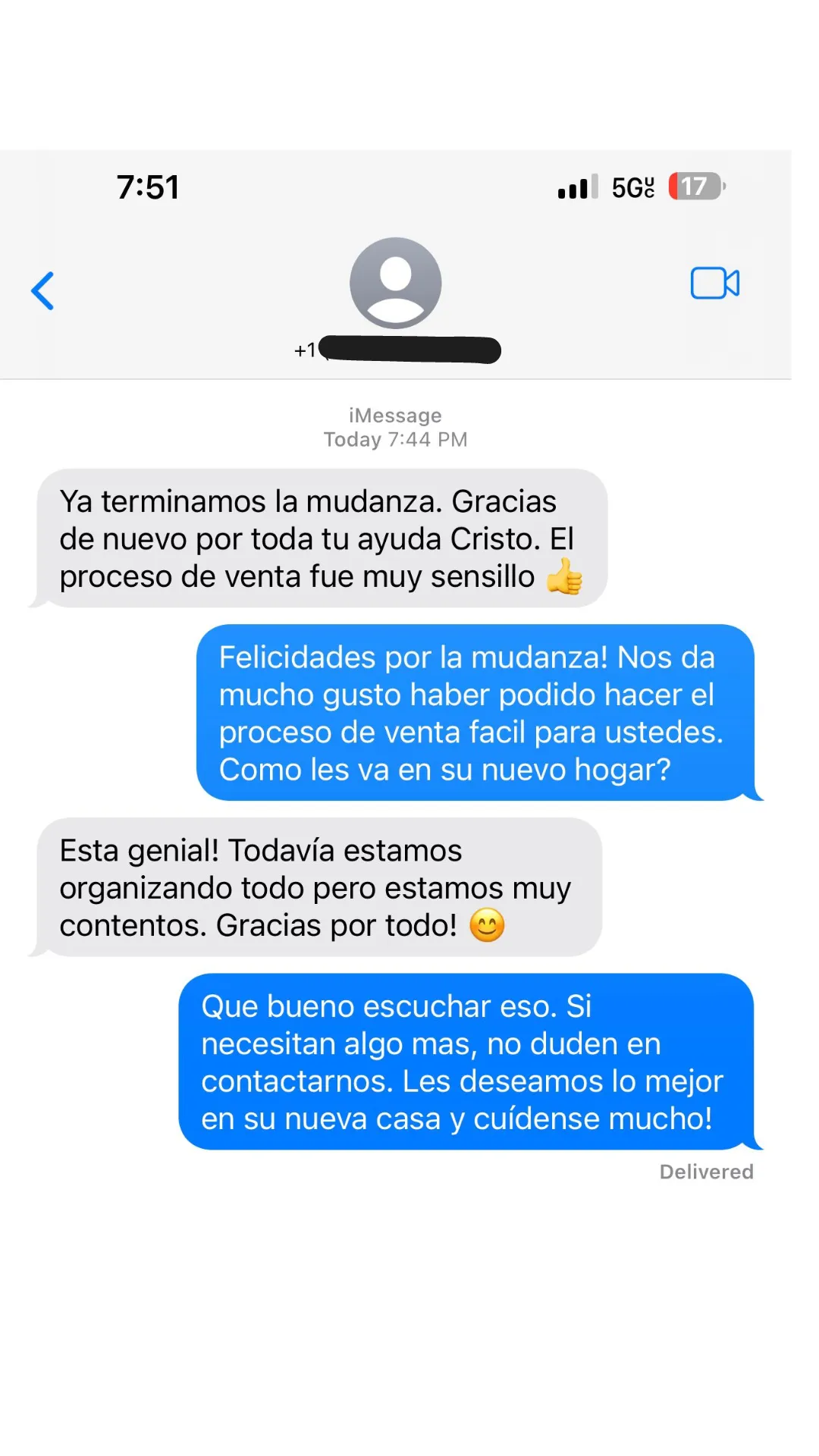This screenshot has width=819, height=1456.
Task: Go back to the messages list
Action: [x=42, y=291]
